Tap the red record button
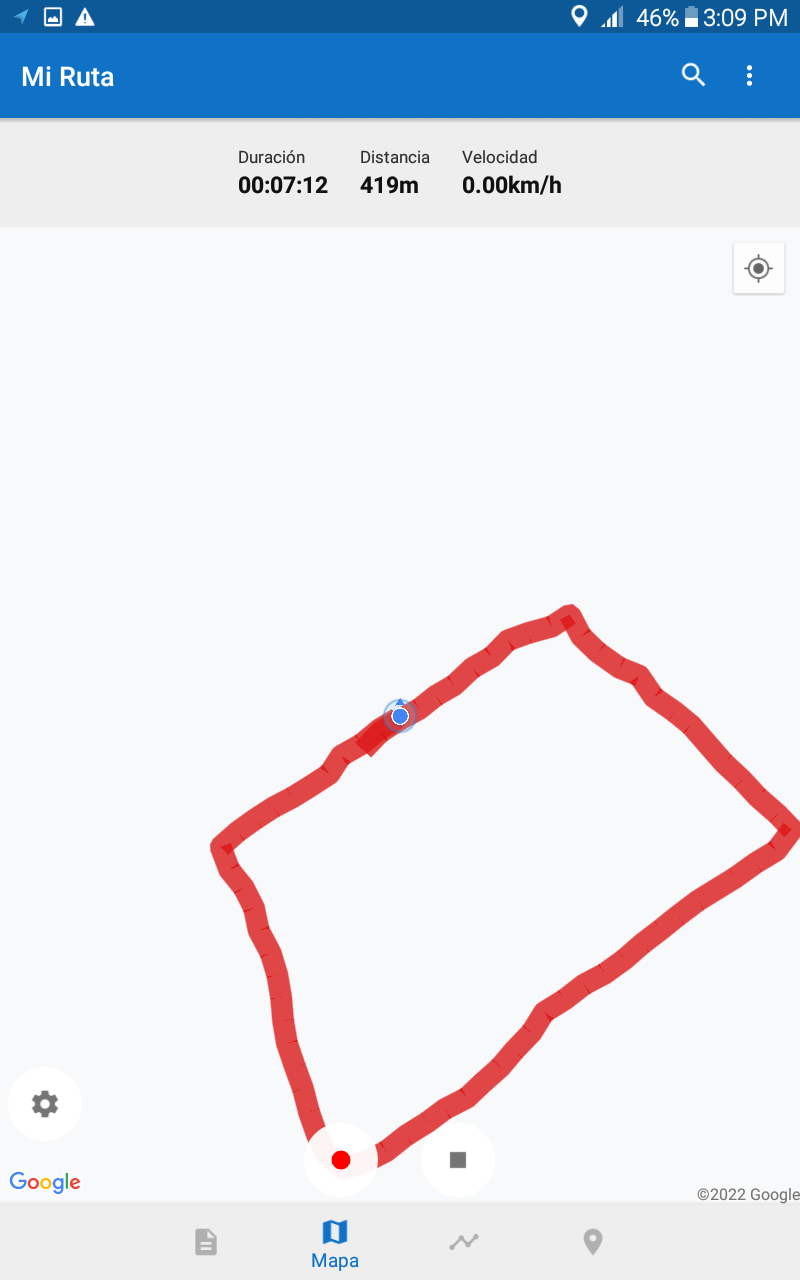 (341, 1160)
